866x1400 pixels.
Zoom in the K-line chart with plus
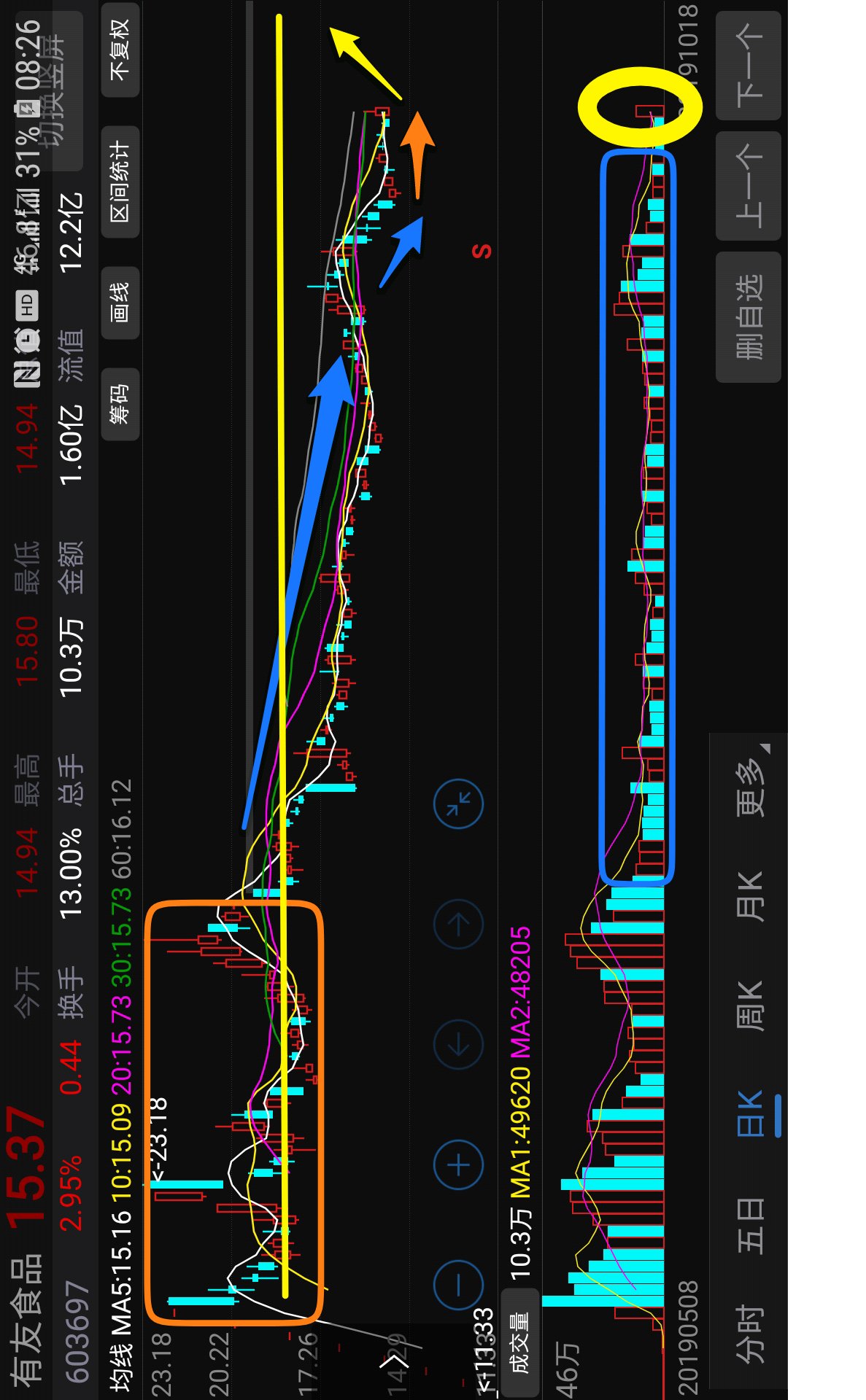(458, 1165)
